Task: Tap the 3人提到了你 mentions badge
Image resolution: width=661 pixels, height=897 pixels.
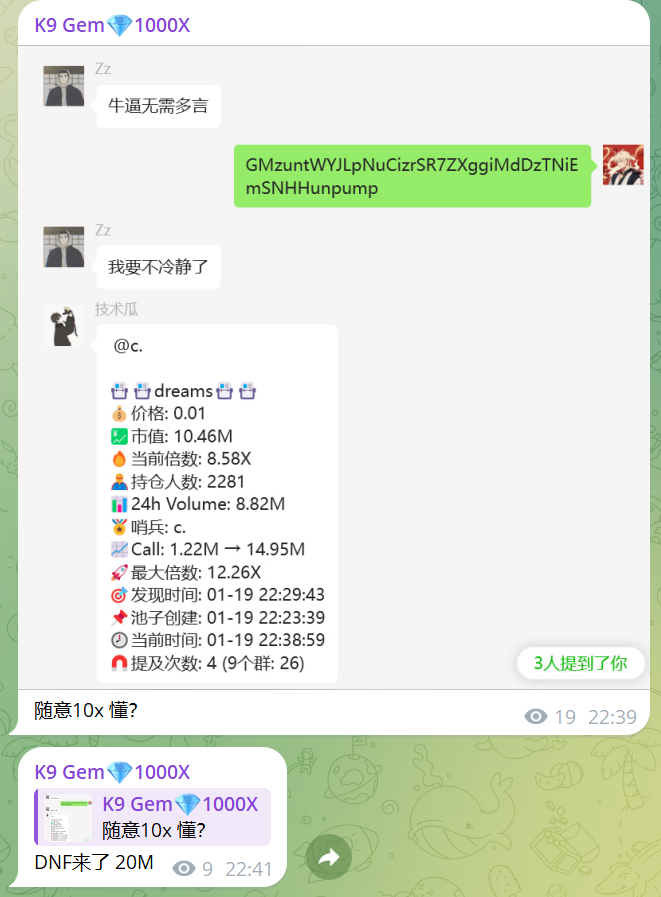Action: [x=580, y=662]
